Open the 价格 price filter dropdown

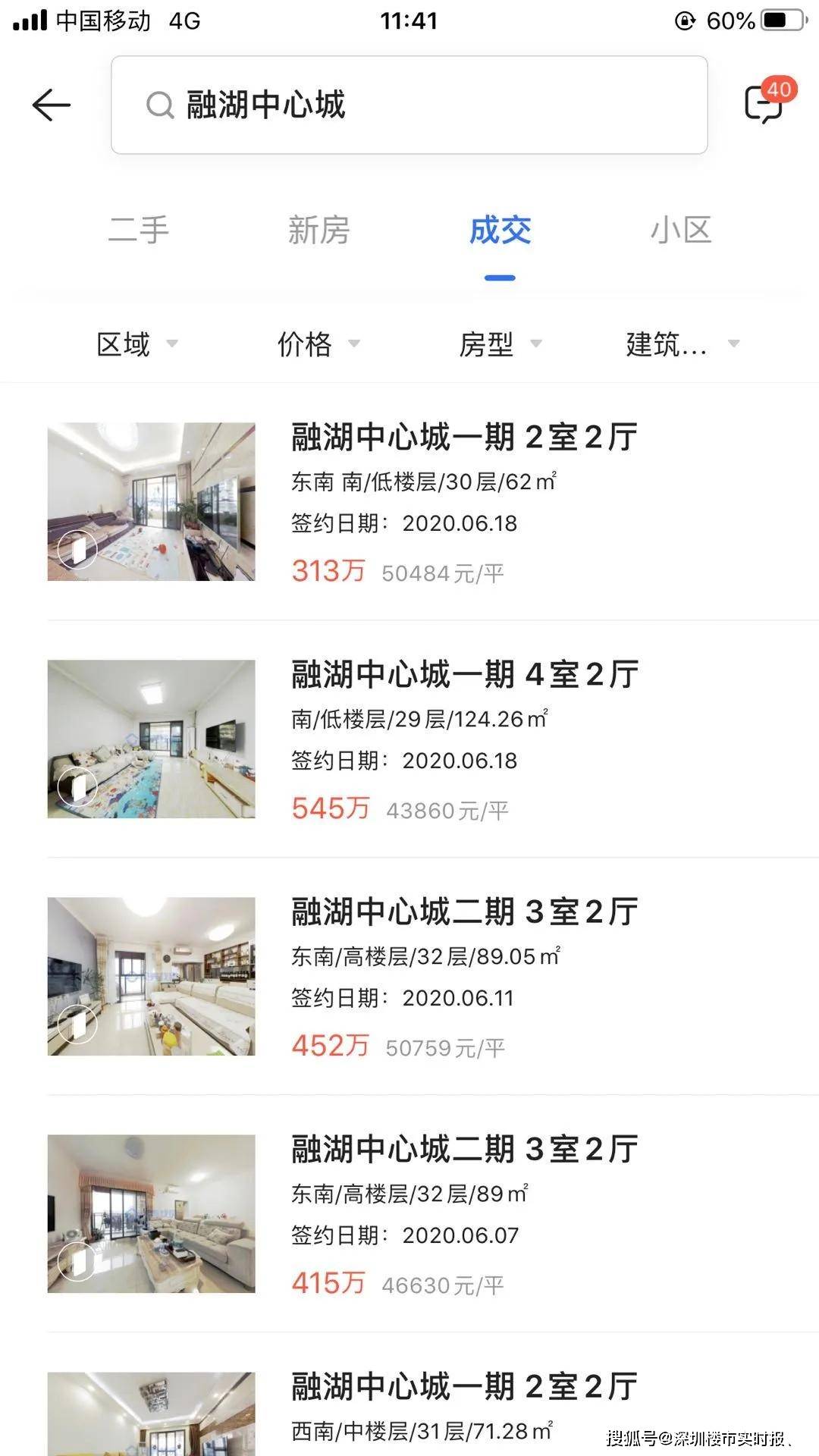click(317, 345)
